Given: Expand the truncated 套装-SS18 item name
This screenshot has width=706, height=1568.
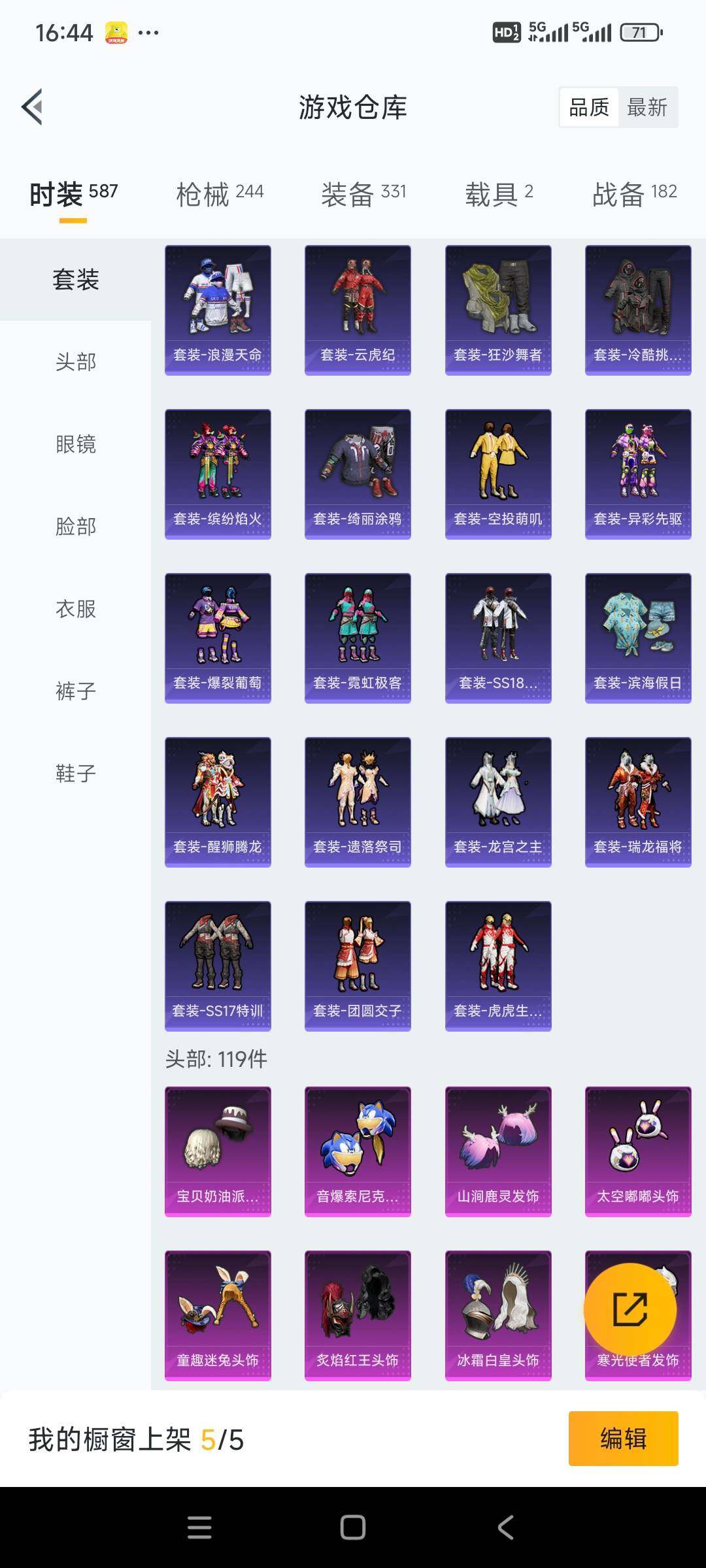Looking at the screenshot, I should [497, 682].
